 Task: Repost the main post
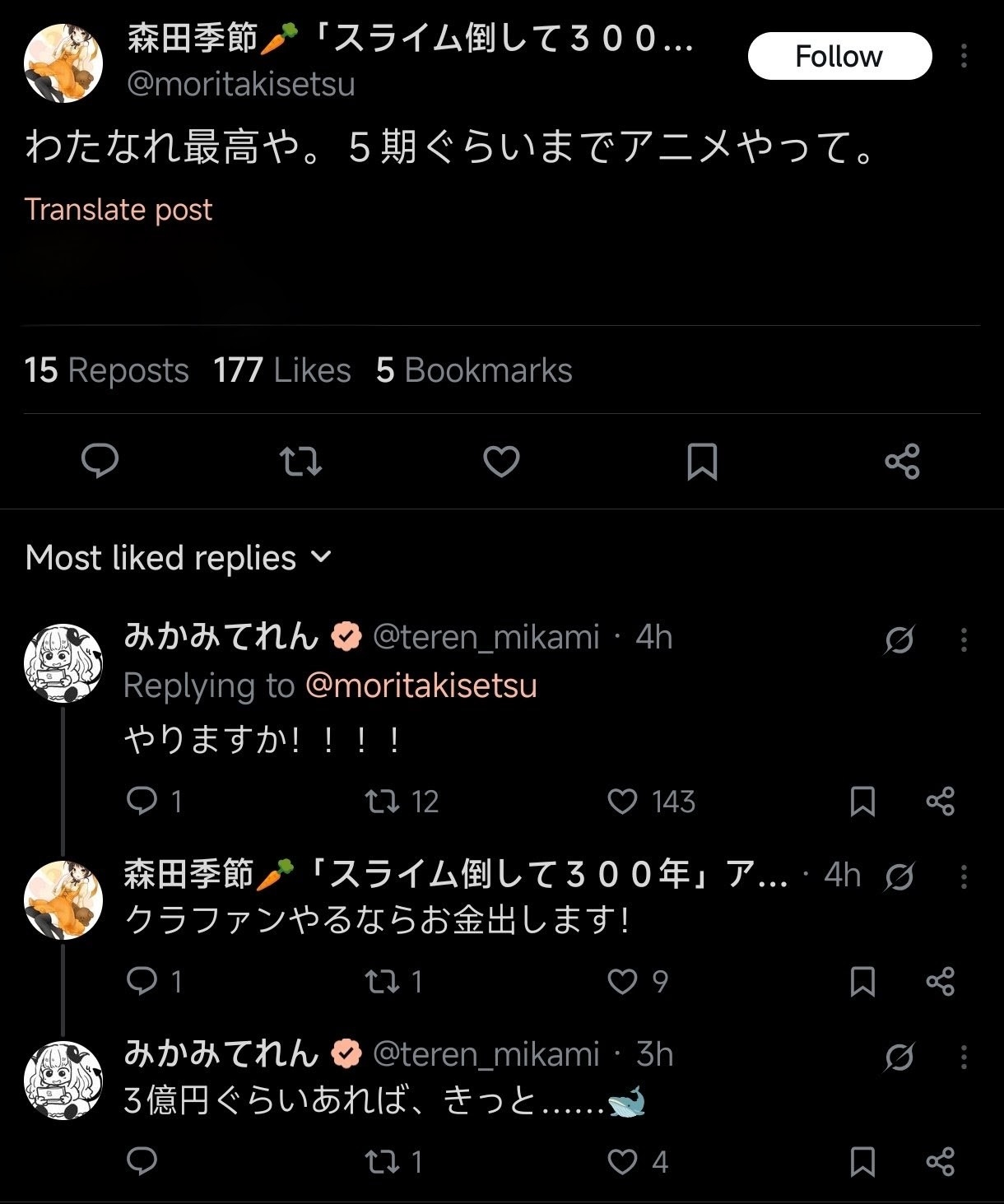[x=300, y=461]
